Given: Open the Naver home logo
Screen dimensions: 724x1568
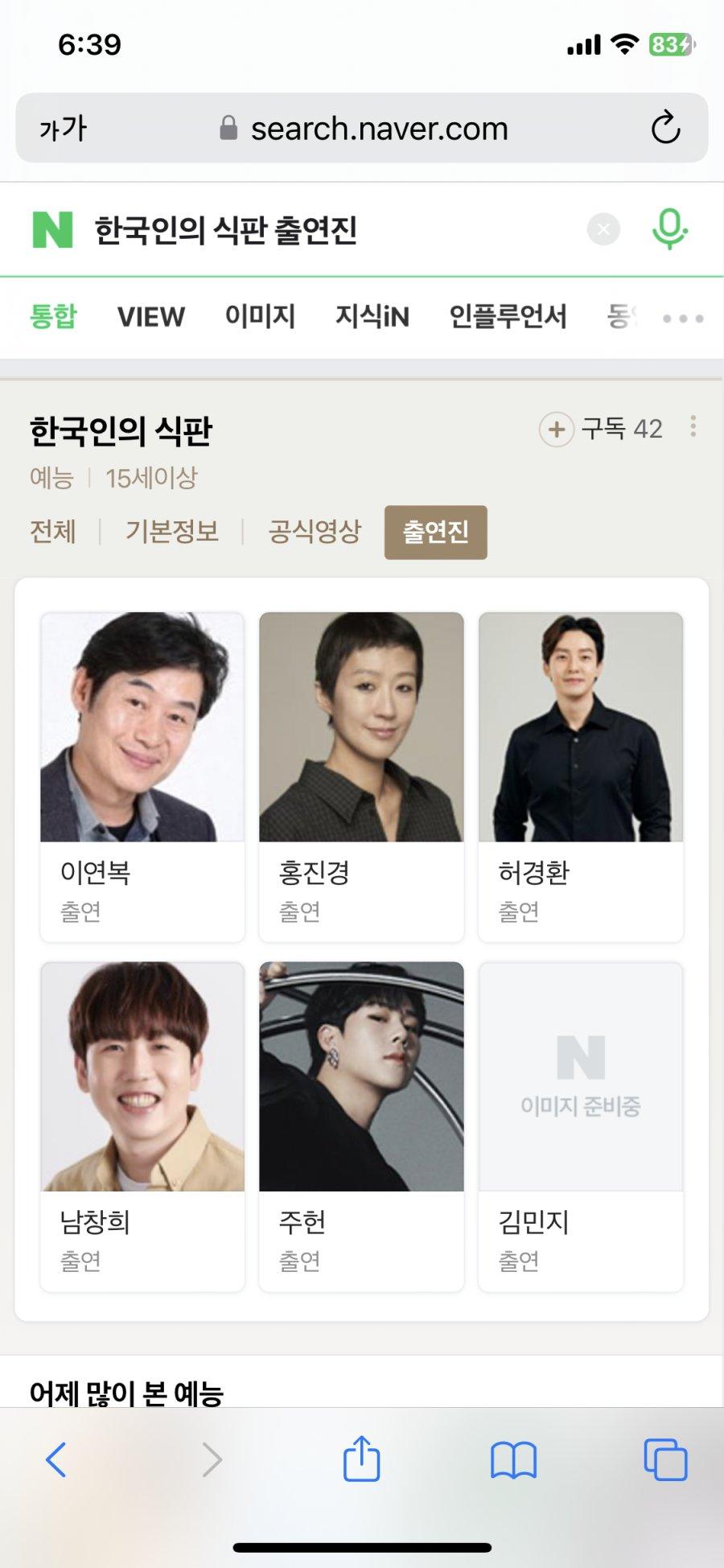Looking at the screenshot, I should [52, 230].
